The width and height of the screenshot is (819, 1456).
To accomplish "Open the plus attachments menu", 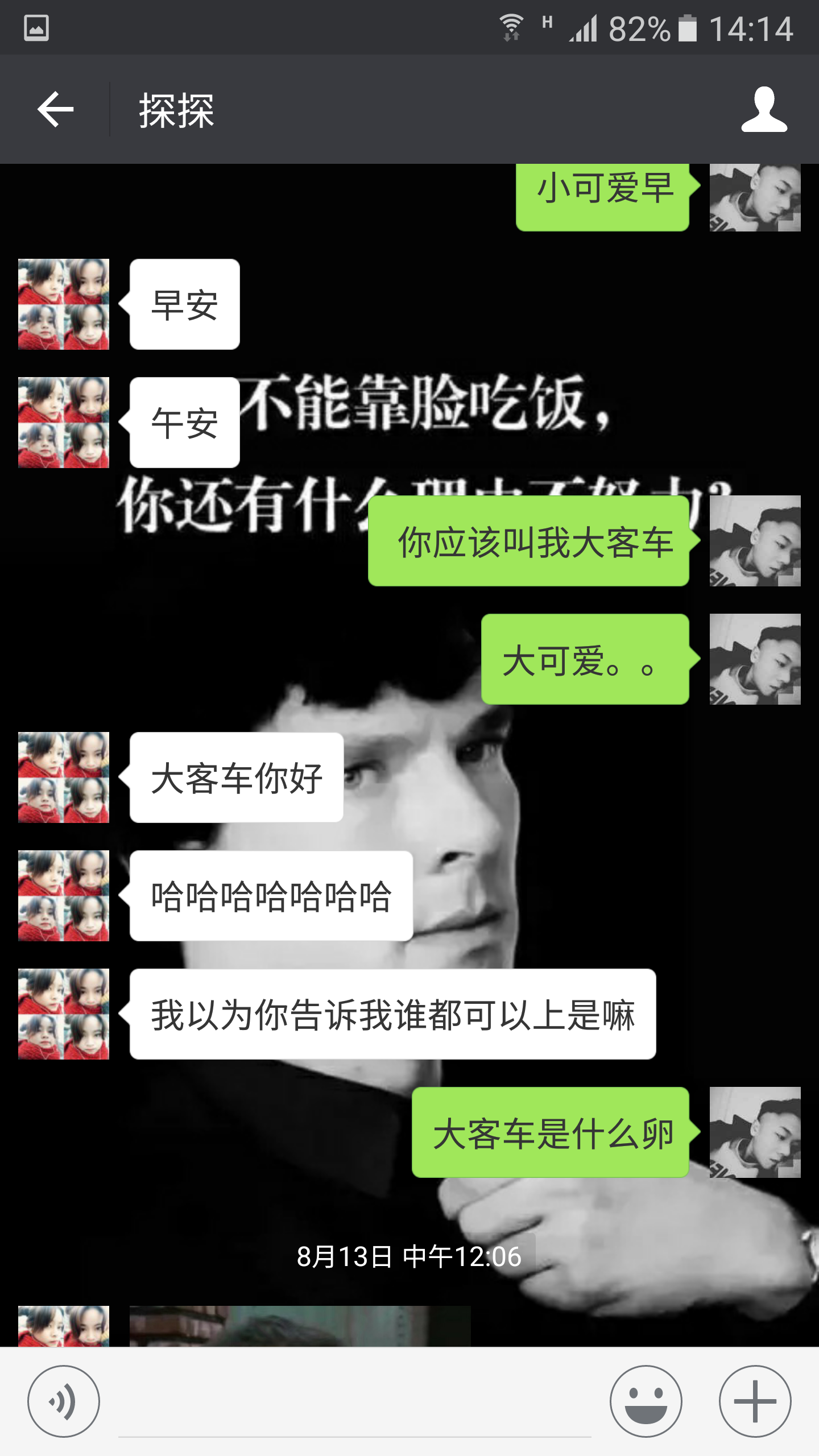I will [755, 1401].
